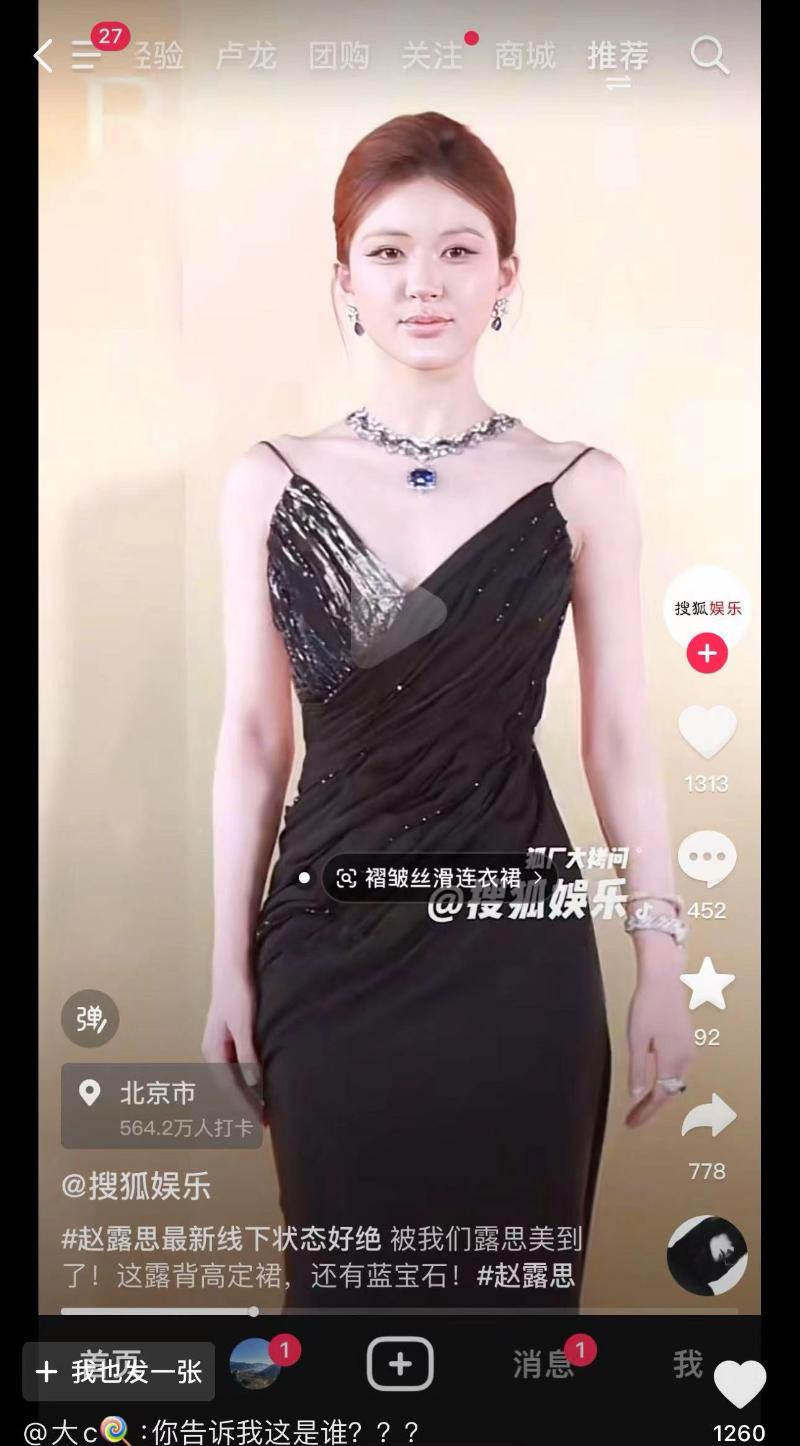Open the 452 comments
Viewport: 800px width, 1446px height.
pos(706,859)
